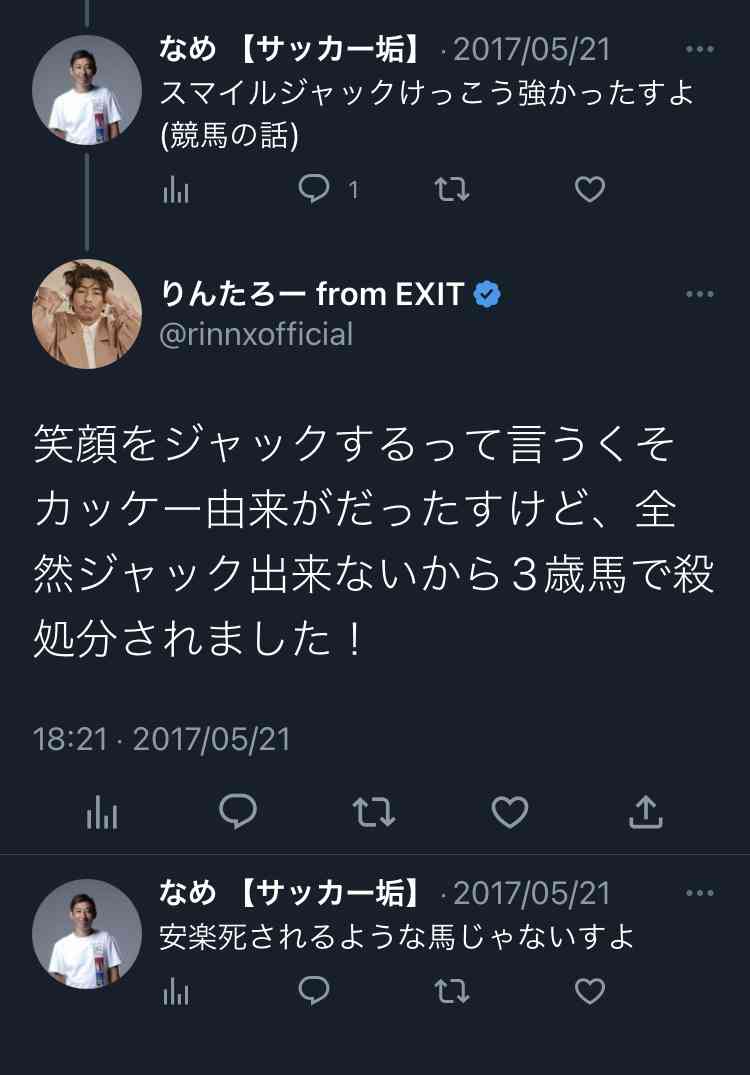
Task: Like the スマイルジャック tweet
Action: pyautogui.click(x=590, y=189)
